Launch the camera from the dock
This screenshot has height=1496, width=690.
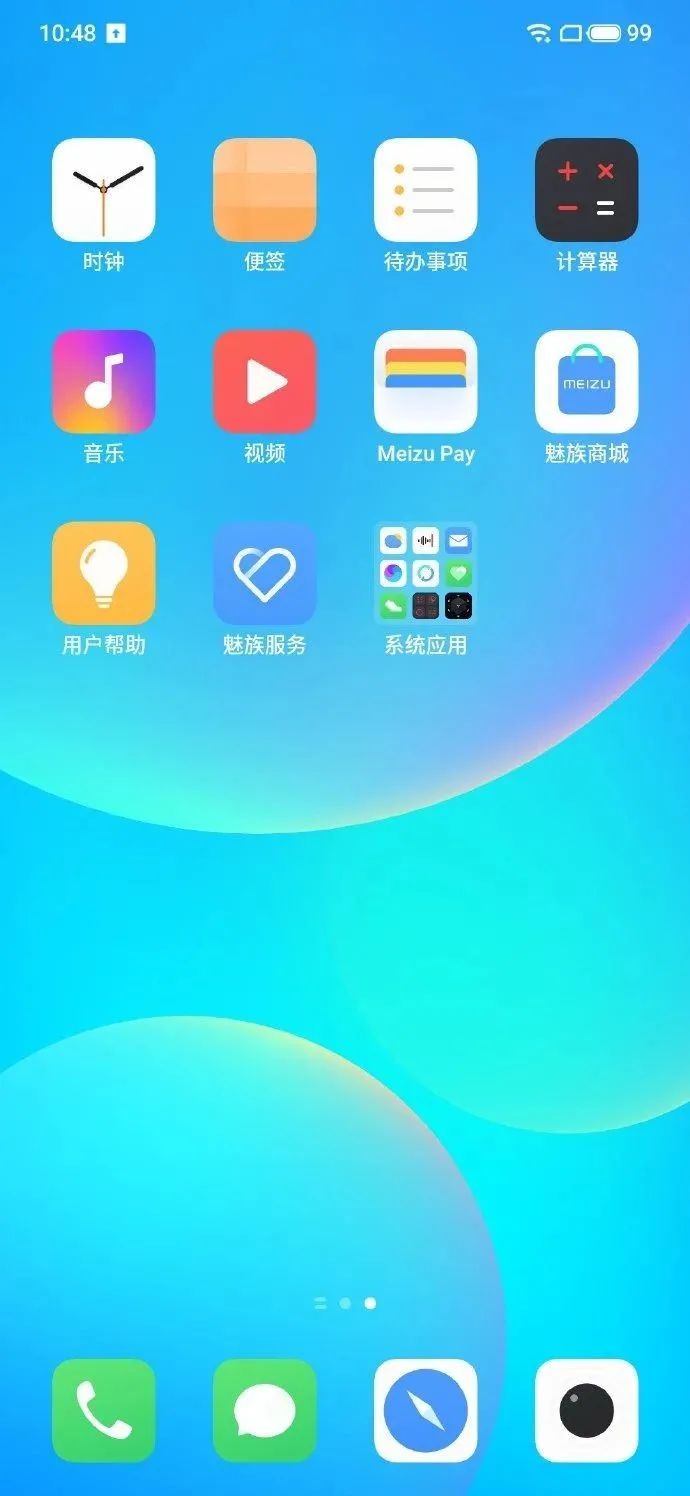point(586,1410)
